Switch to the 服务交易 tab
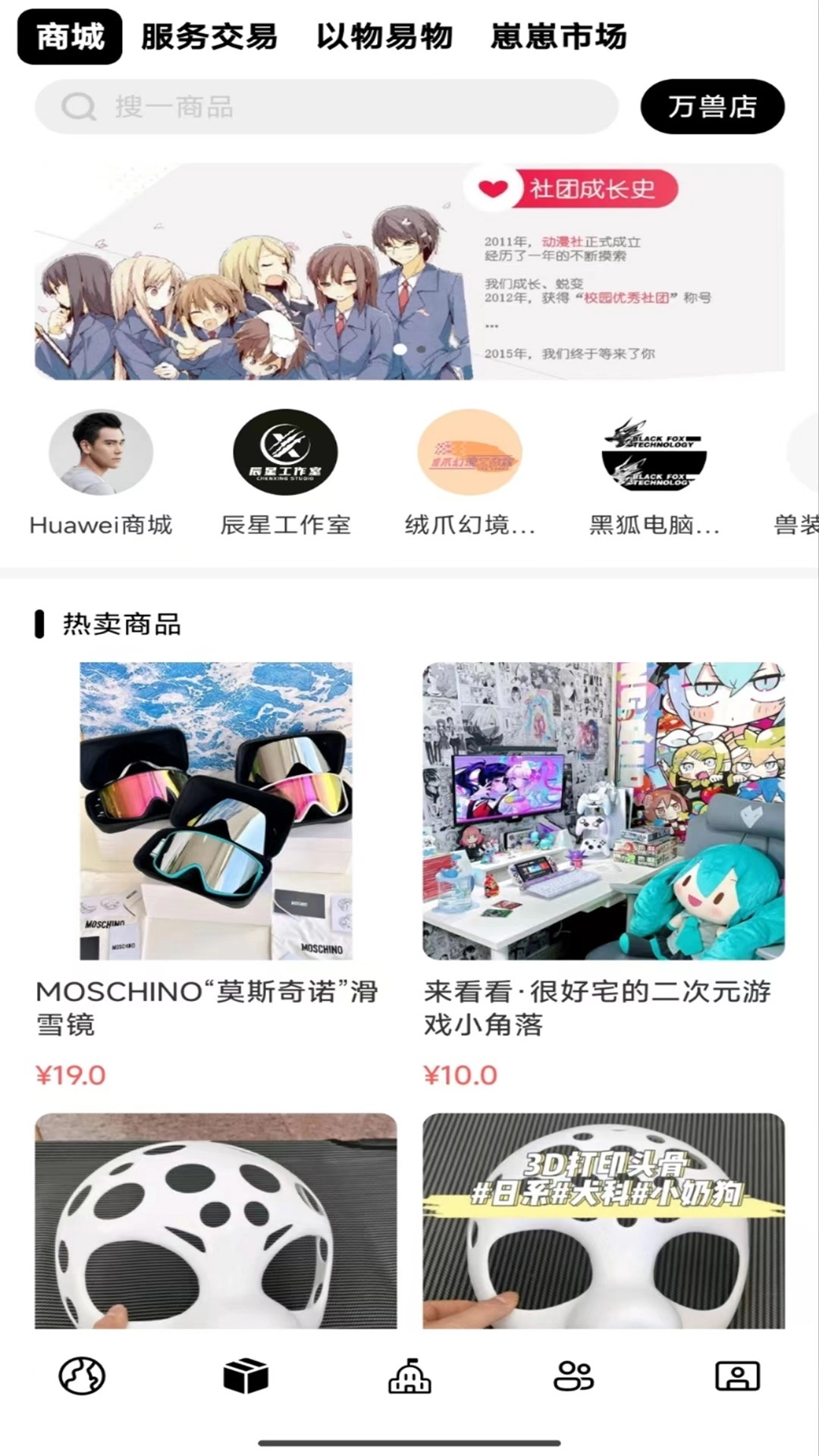 click(x=209, y=36)
